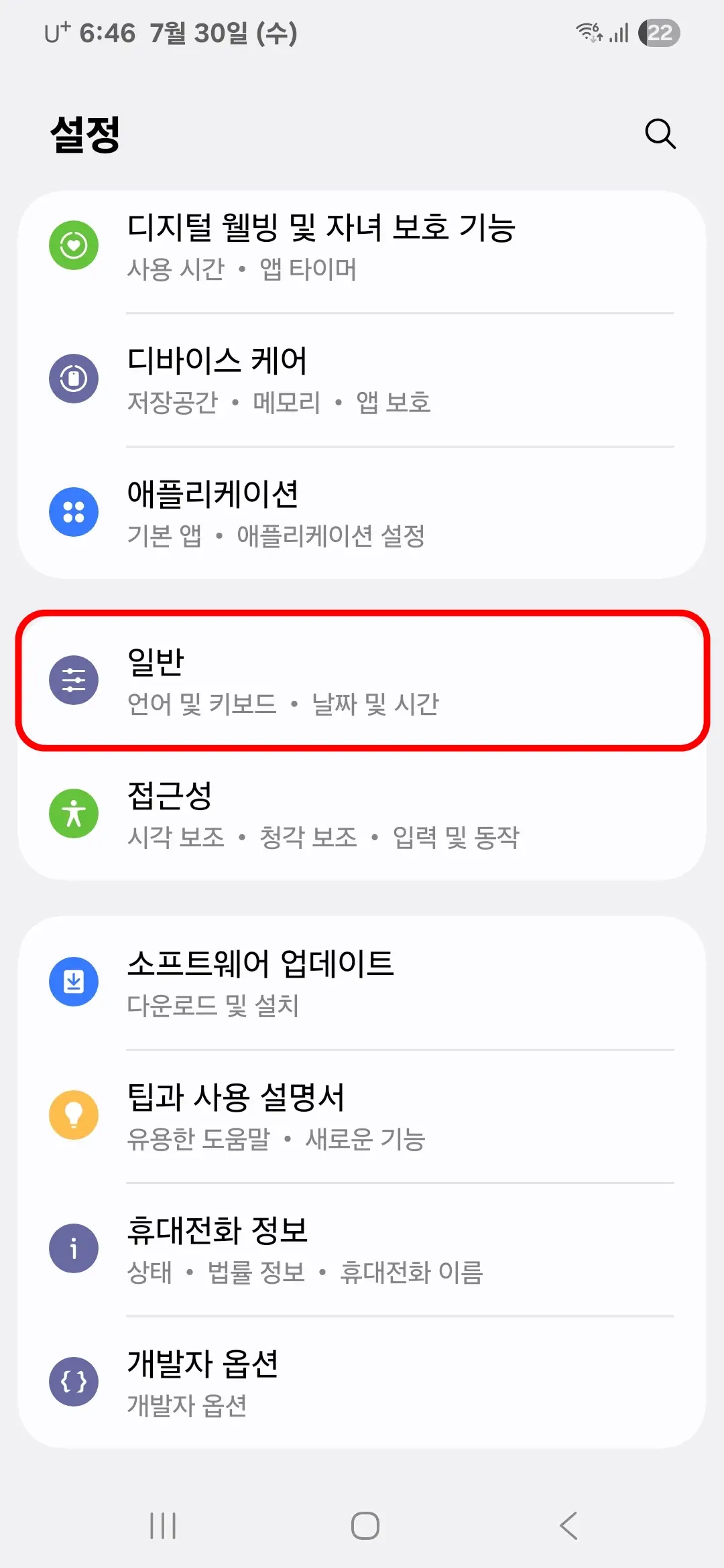Screen dimensions: 724x1568
Task: Open settings search via magnifier icon
Action: (660, 133)
